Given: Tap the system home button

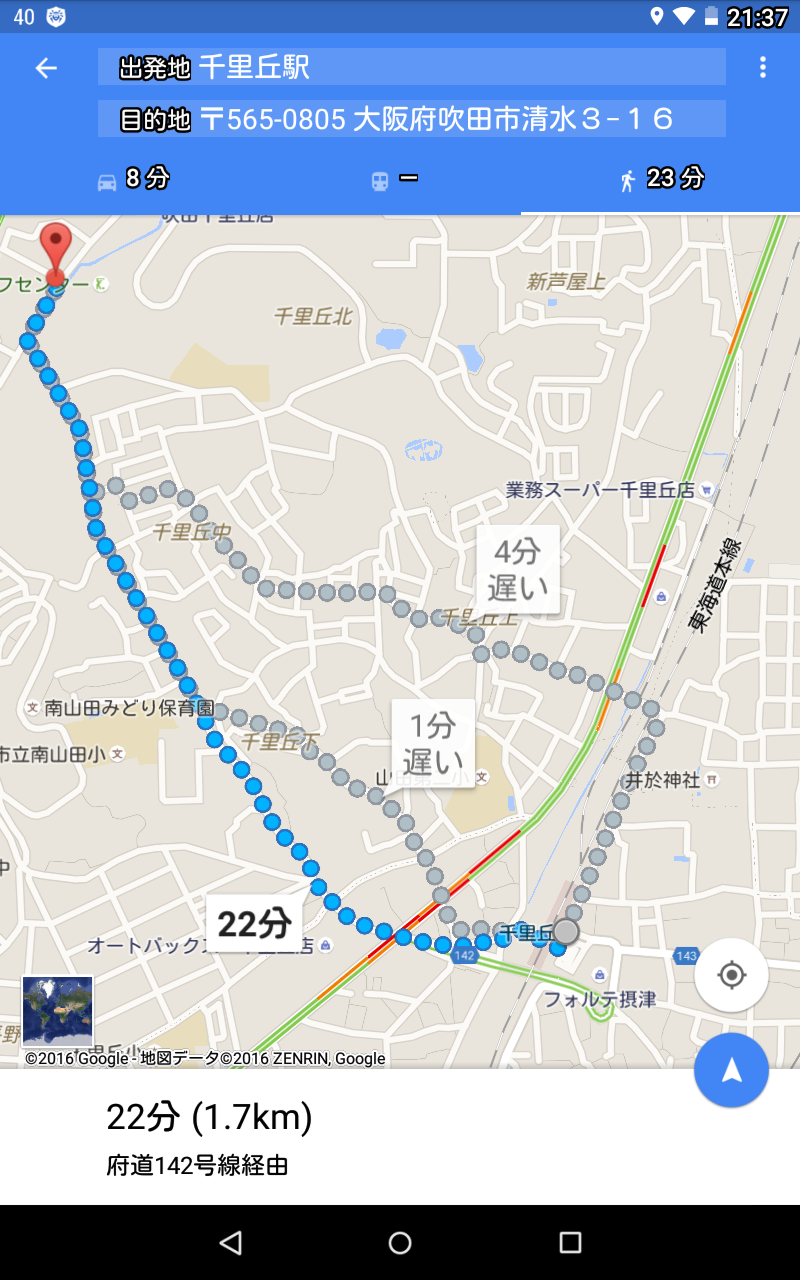Looking at the screenshot, I should coord(400,1242).
